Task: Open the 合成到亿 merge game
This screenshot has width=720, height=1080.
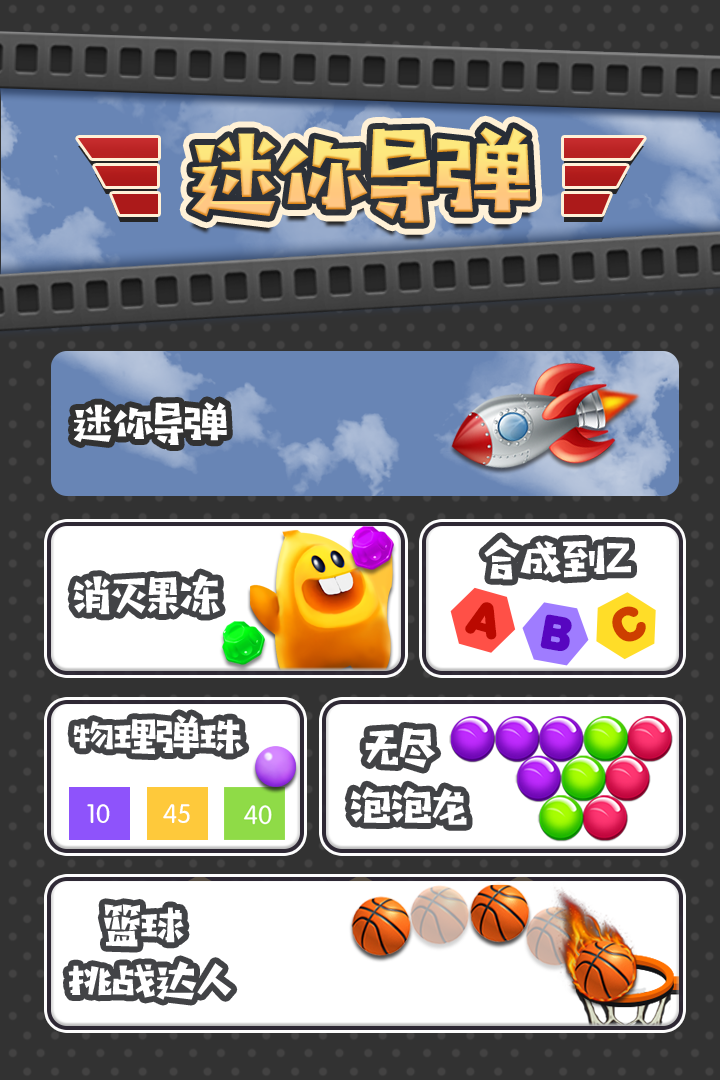Action: click(x=553, y=598)
